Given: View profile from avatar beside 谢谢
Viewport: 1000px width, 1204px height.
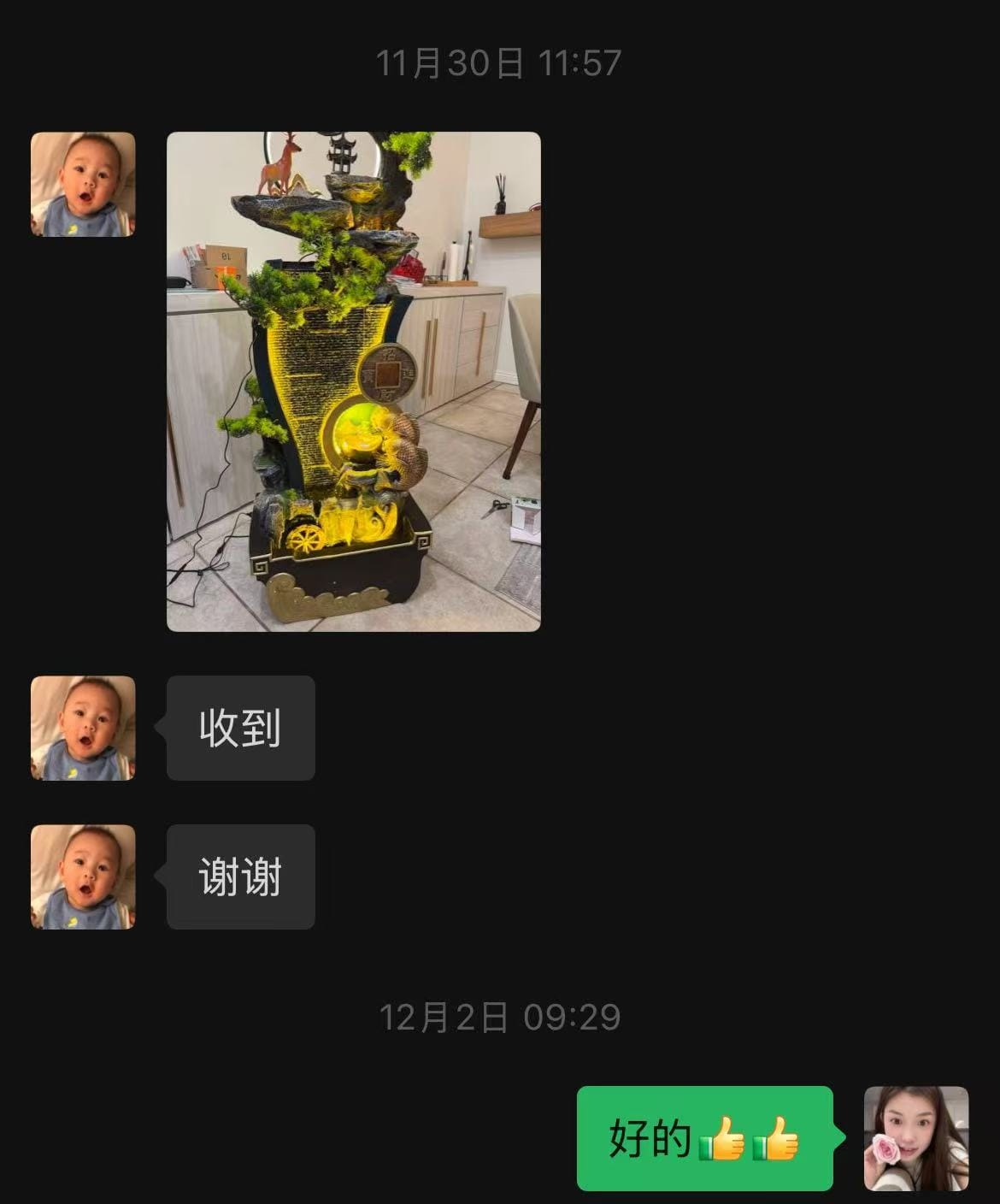Looking at the screenshot, I should click(83, 876).
